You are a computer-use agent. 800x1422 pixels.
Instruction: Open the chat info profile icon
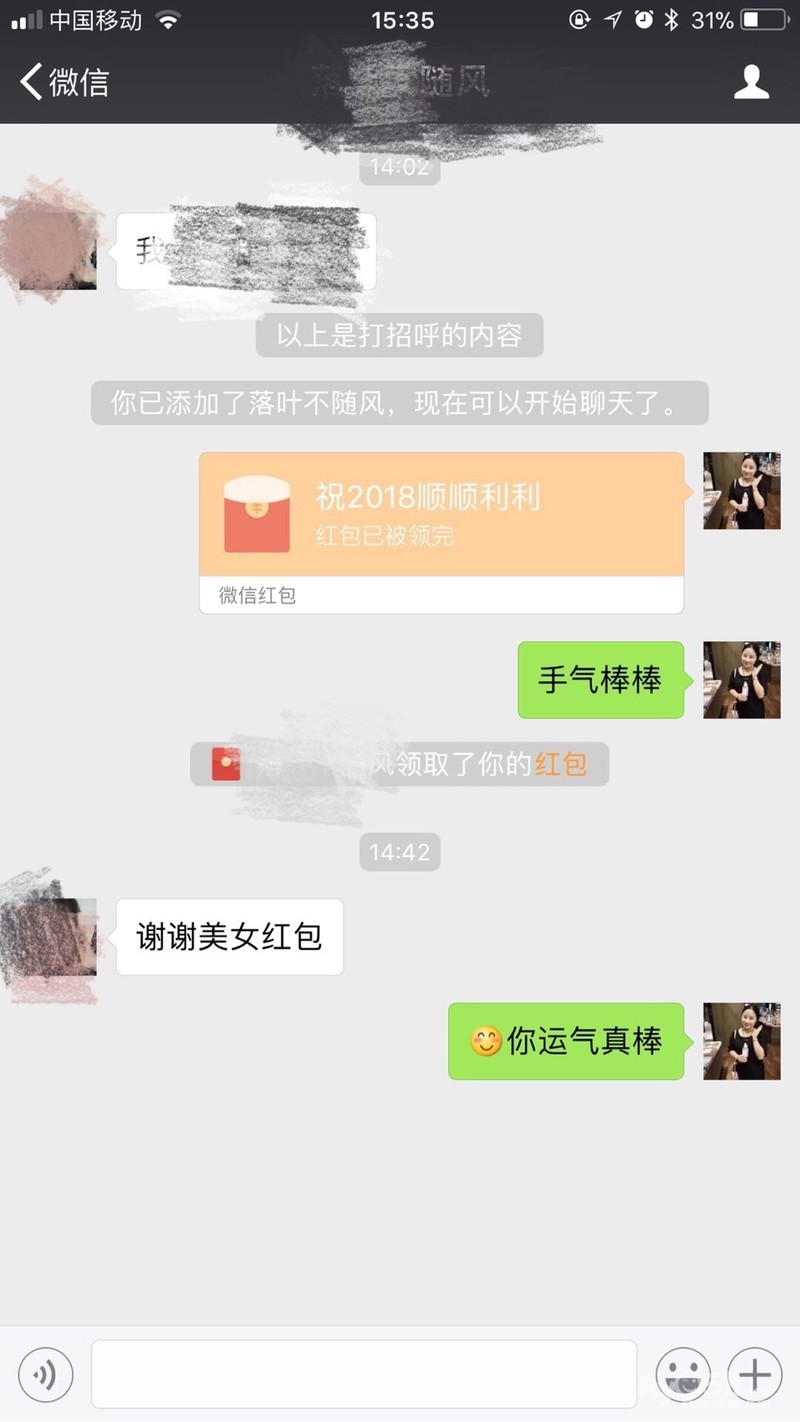751,82
